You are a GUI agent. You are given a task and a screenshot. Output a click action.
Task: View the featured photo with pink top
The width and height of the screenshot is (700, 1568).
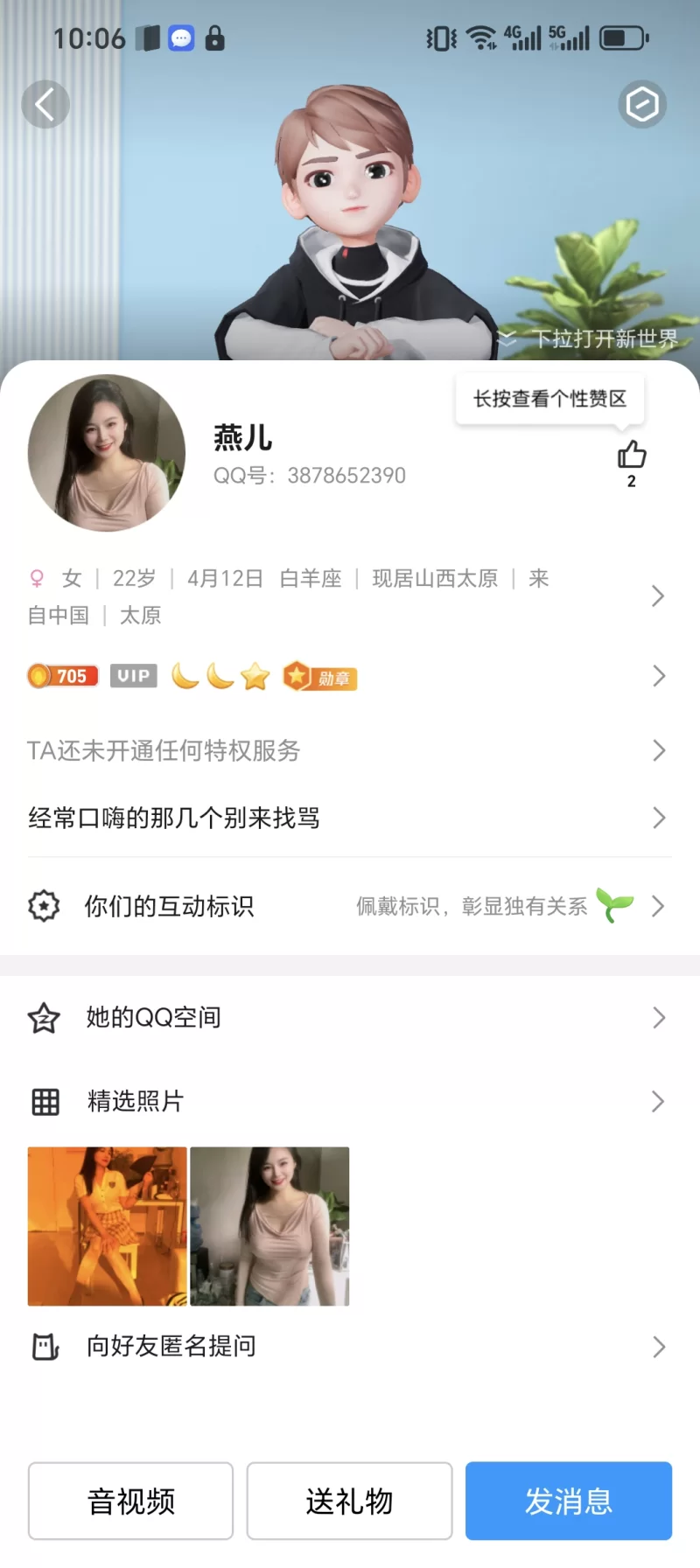tap(269, 1226)
